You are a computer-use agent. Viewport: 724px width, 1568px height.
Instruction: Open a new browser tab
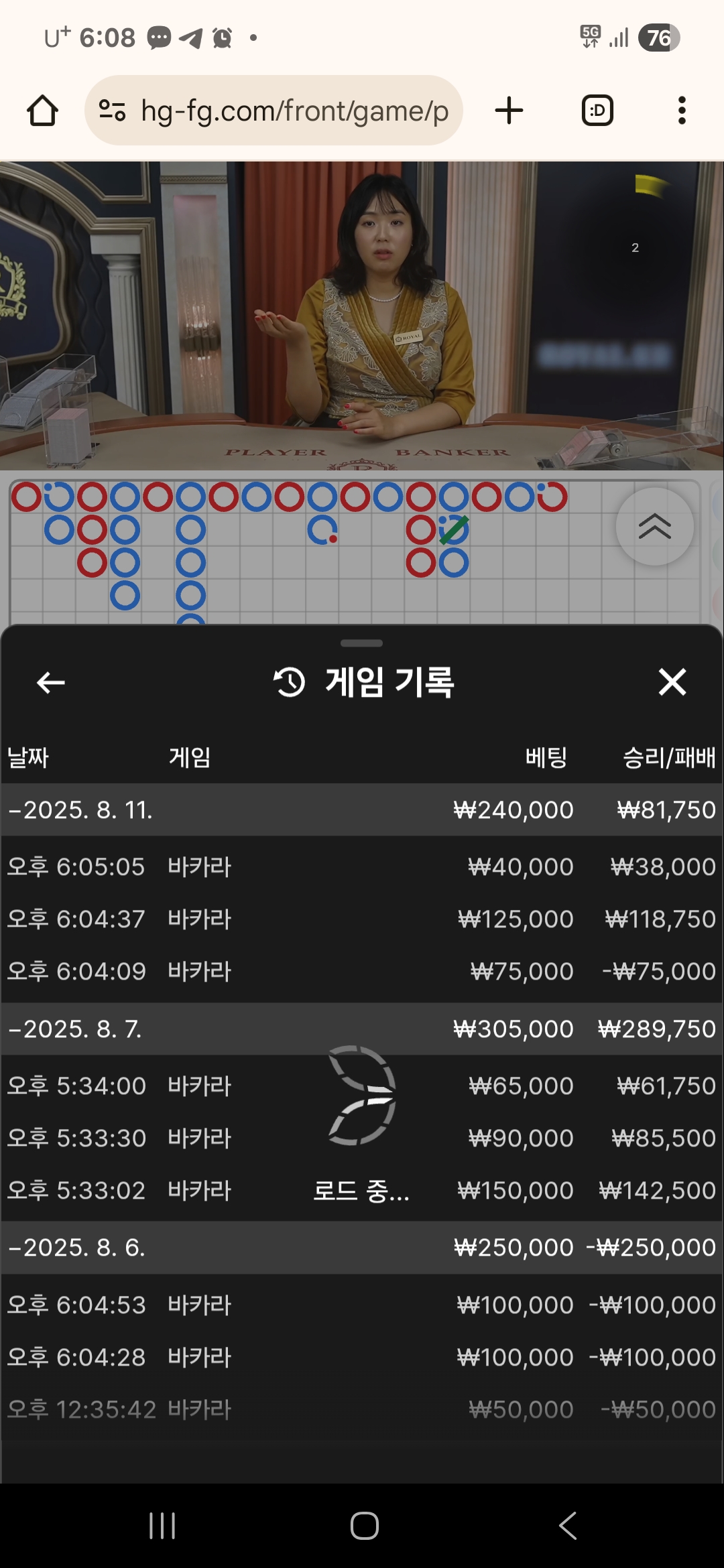pyautogui.click(x=509, y=111)
